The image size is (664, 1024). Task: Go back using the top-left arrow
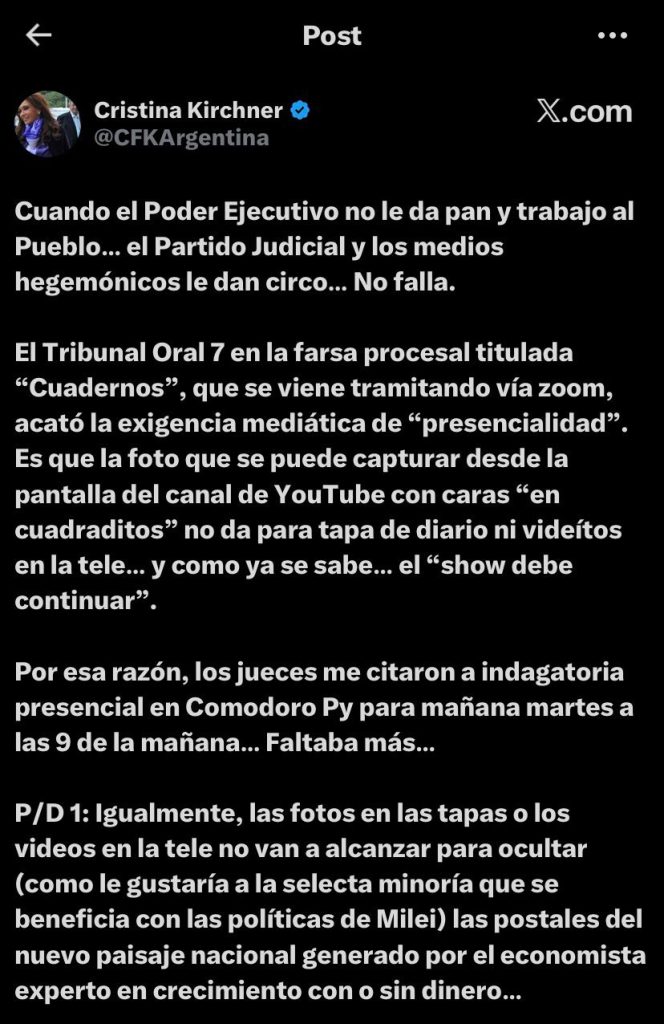coord(39,35)
